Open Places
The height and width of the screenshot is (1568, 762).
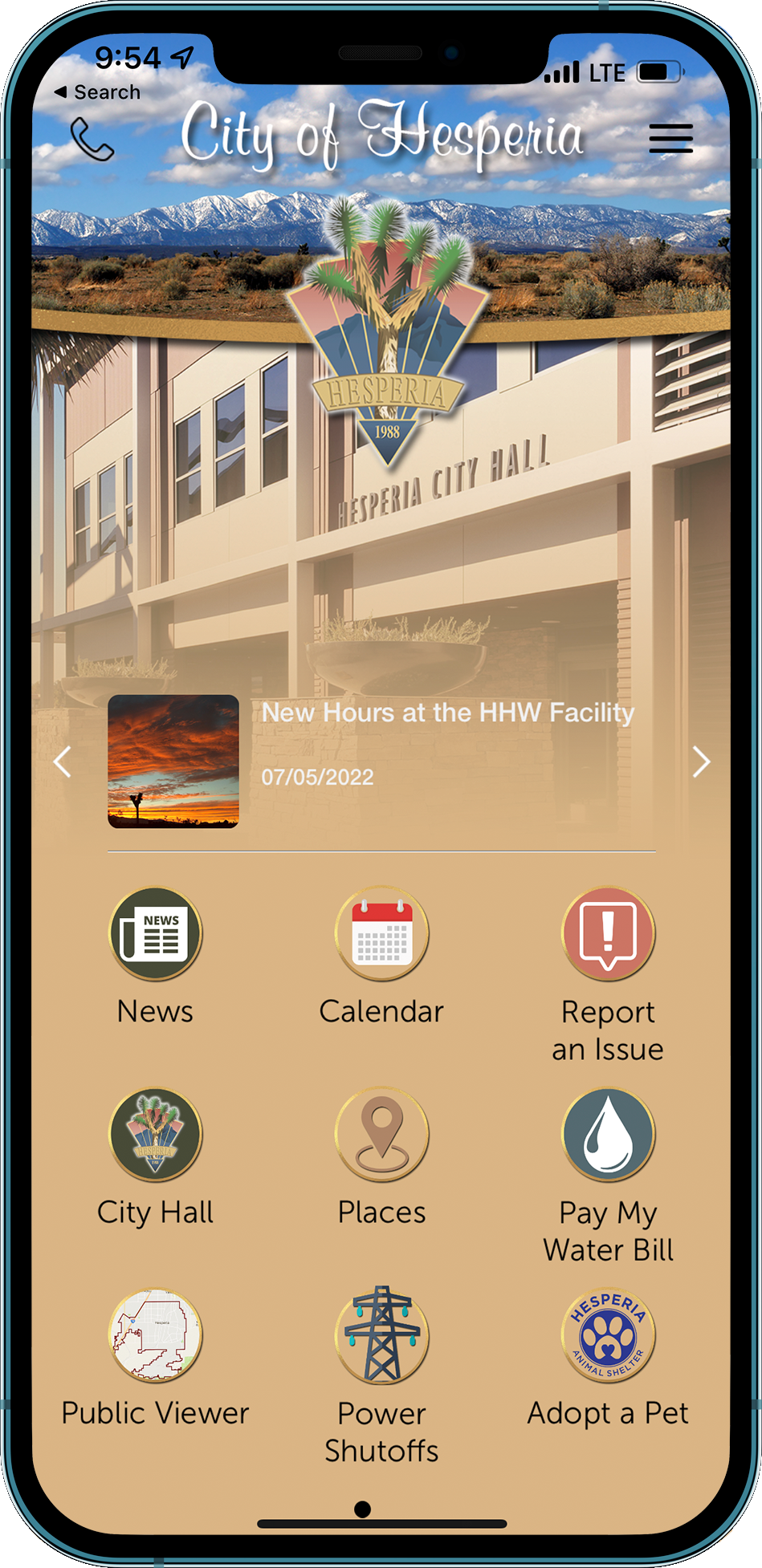click(x=382, y=1134)
